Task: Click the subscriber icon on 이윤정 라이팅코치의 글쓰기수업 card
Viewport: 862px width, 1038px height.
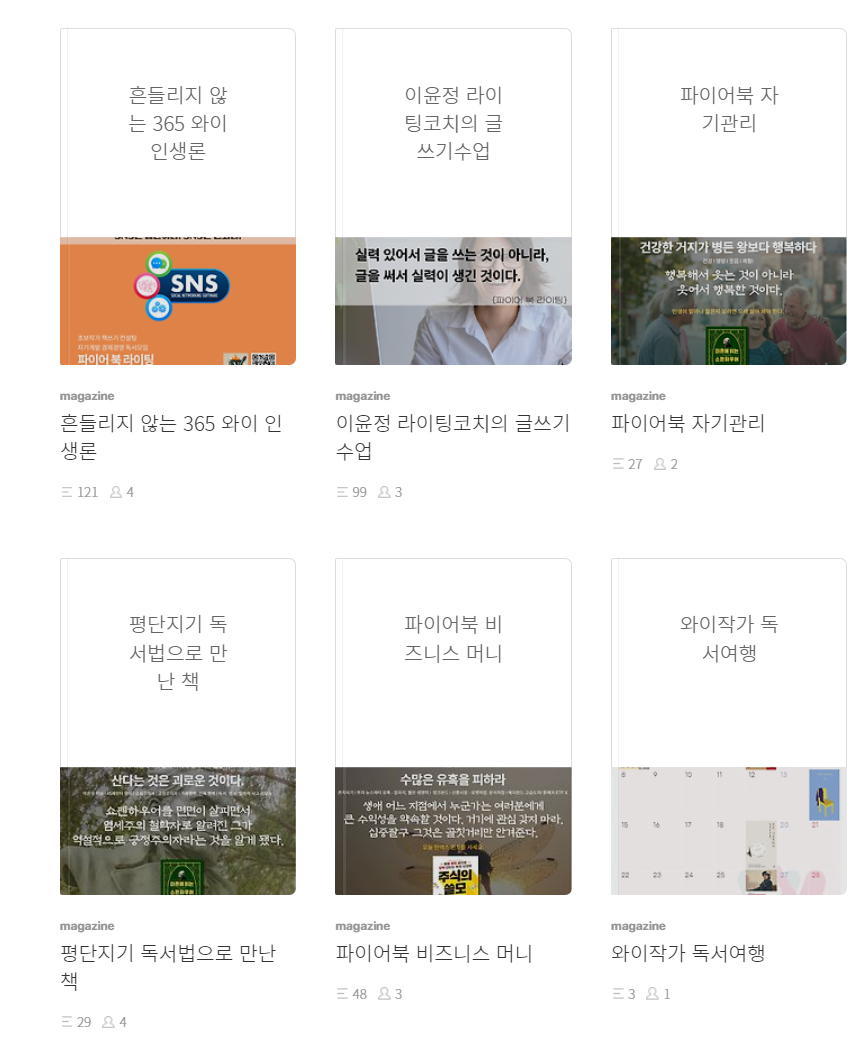Action: (x=382, y=491)
